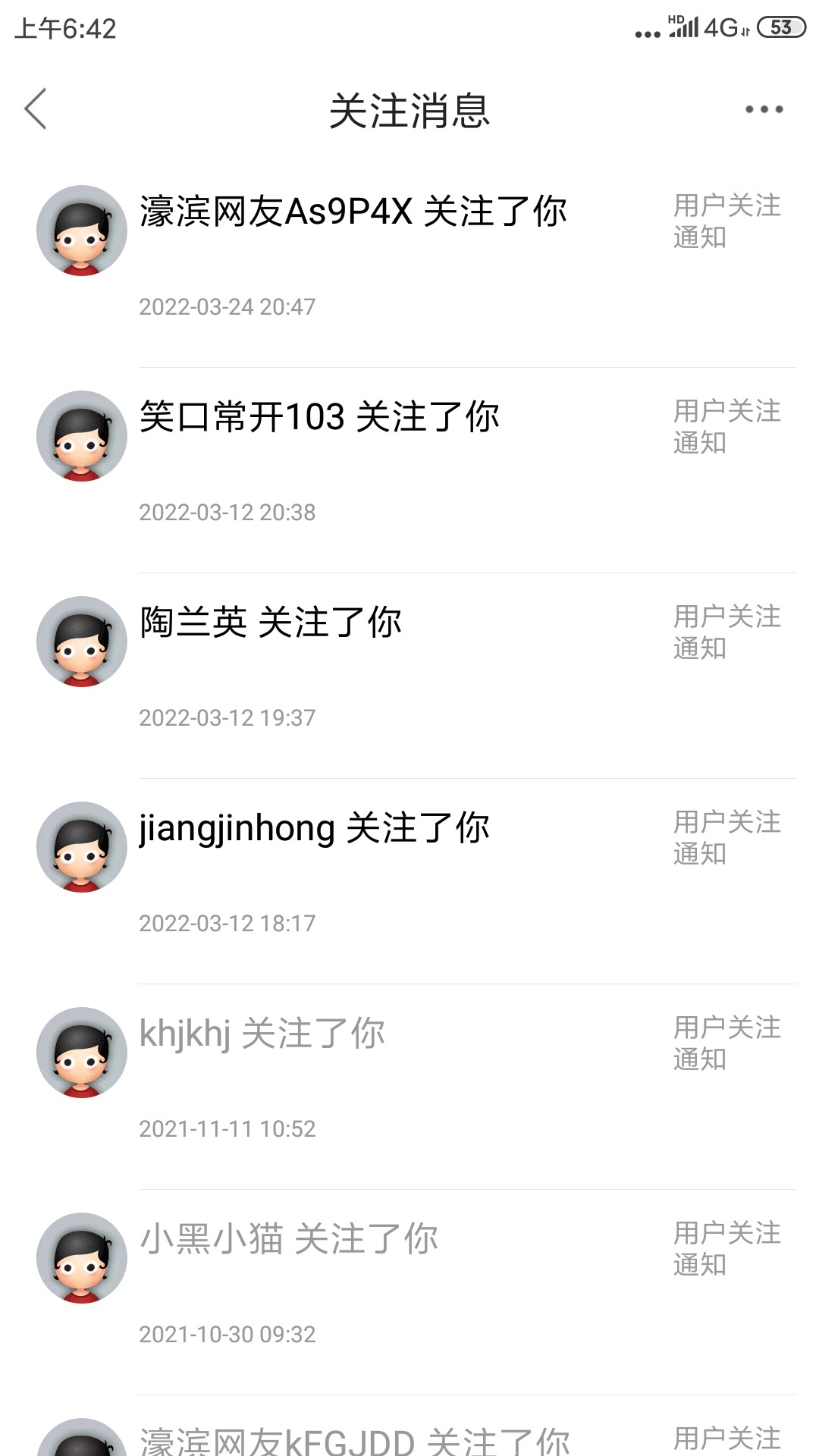View follow notice from 小黑小猫
The image size is (819, 1456).
pyautogui.click(x=289, y=1240)
